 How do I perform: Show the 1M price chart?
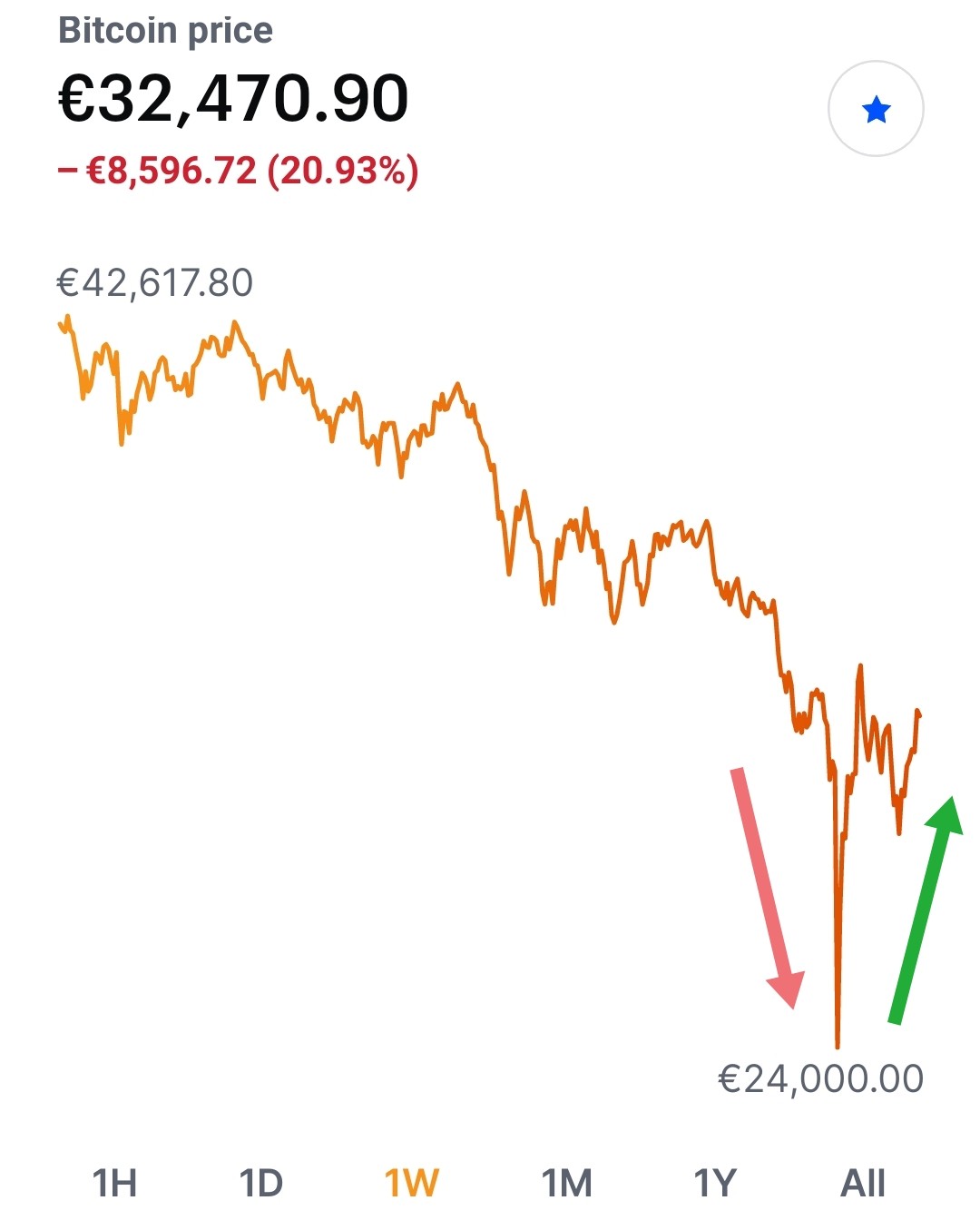point(567,1184)
